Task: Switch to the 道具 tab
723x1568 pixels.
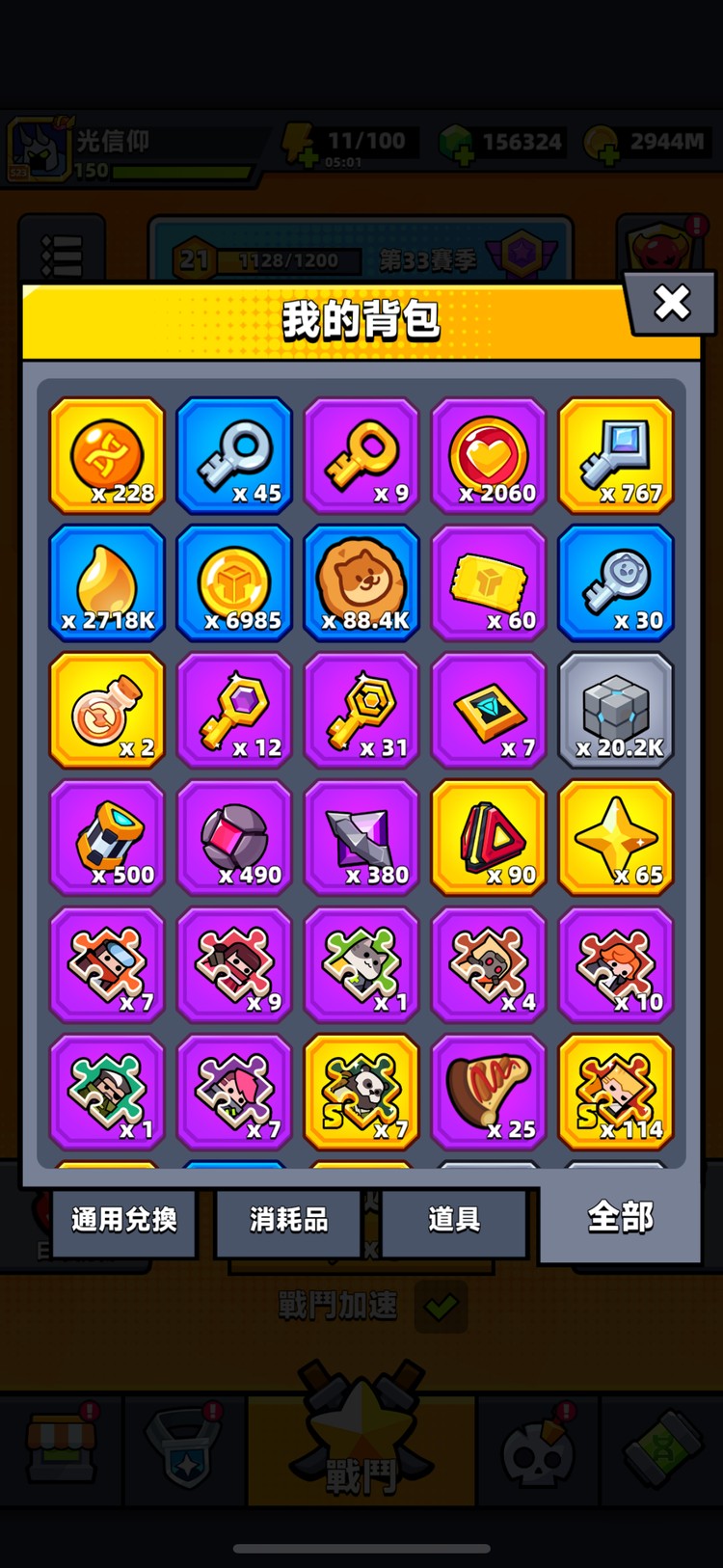Action: (x=454, y=1220)
